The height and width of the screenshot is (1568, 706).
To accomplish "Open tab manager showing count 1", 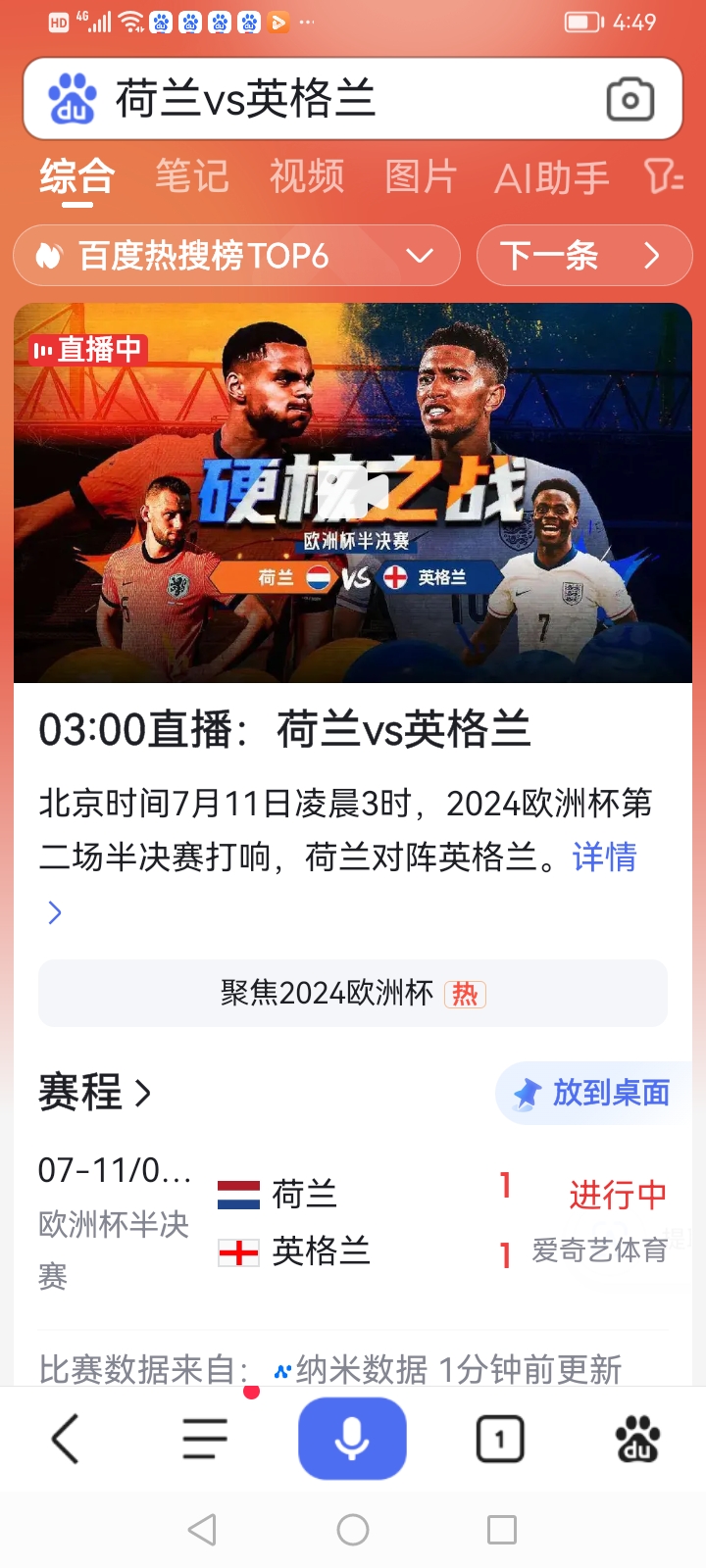I will click(x=499, y=1437).
